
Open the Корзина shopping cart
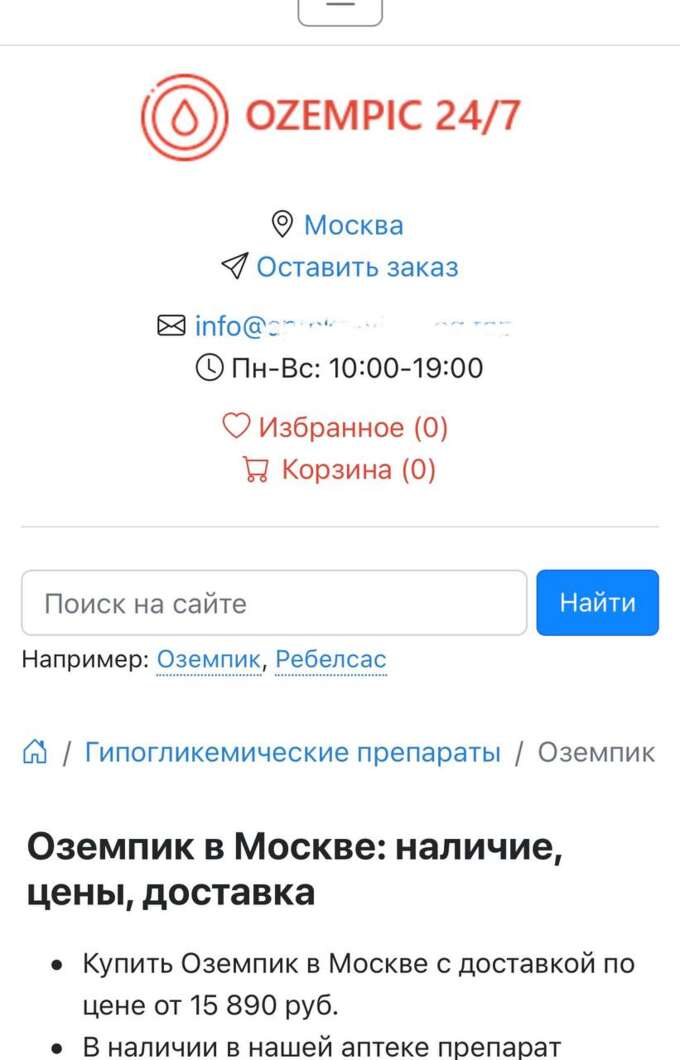pos(357,470)
